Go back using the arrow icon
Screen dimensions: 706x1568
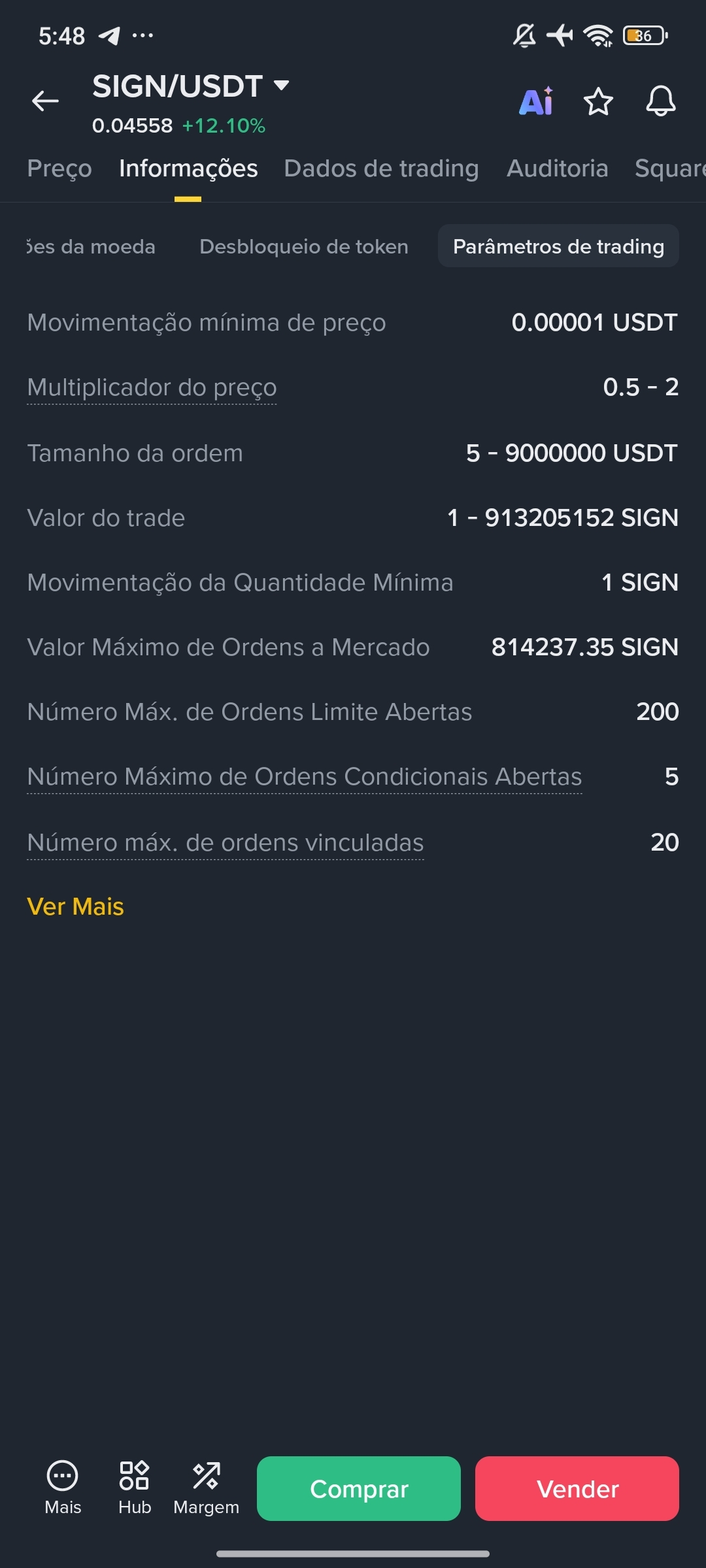point(45,101)
